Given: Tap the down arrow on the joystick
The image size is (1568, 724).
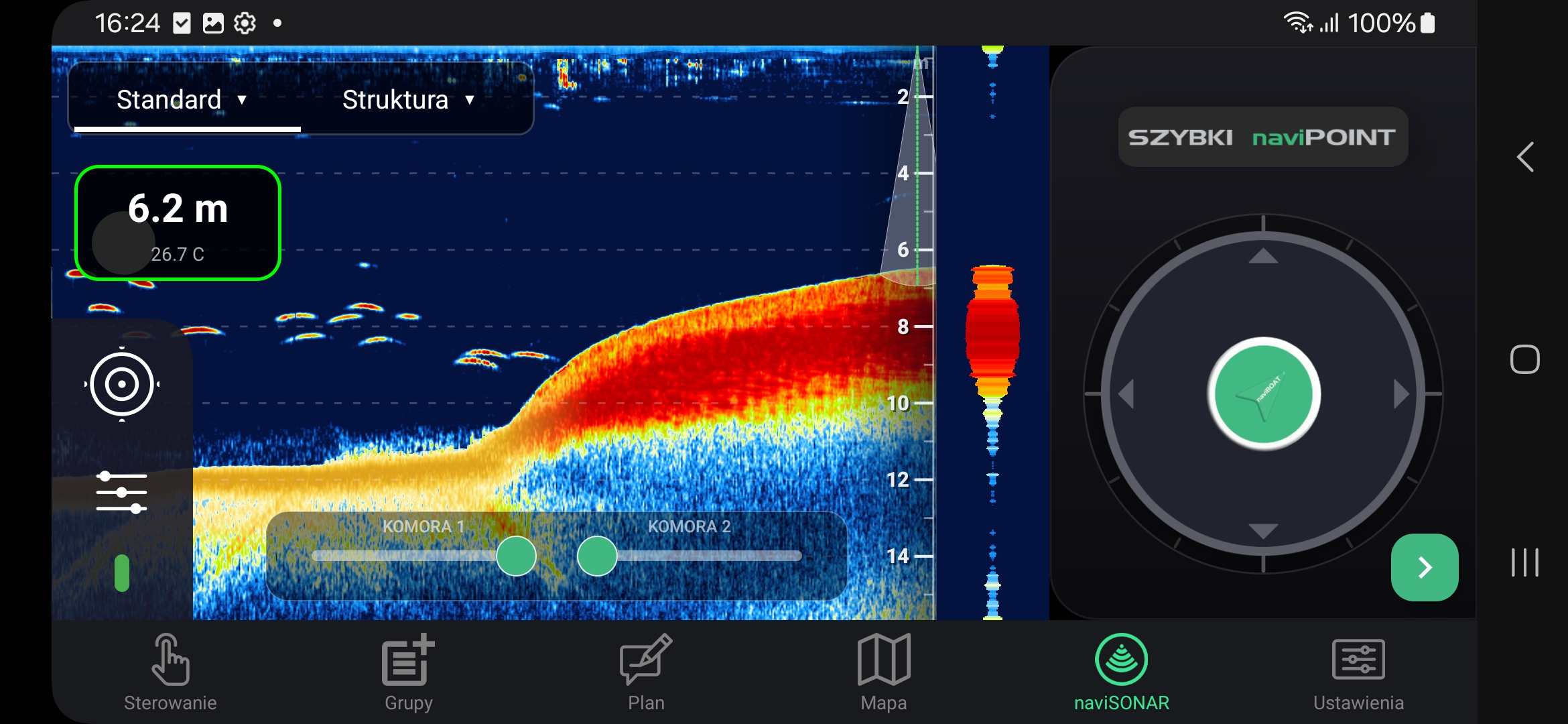Looking at the screenshot, I should 1263,531.
